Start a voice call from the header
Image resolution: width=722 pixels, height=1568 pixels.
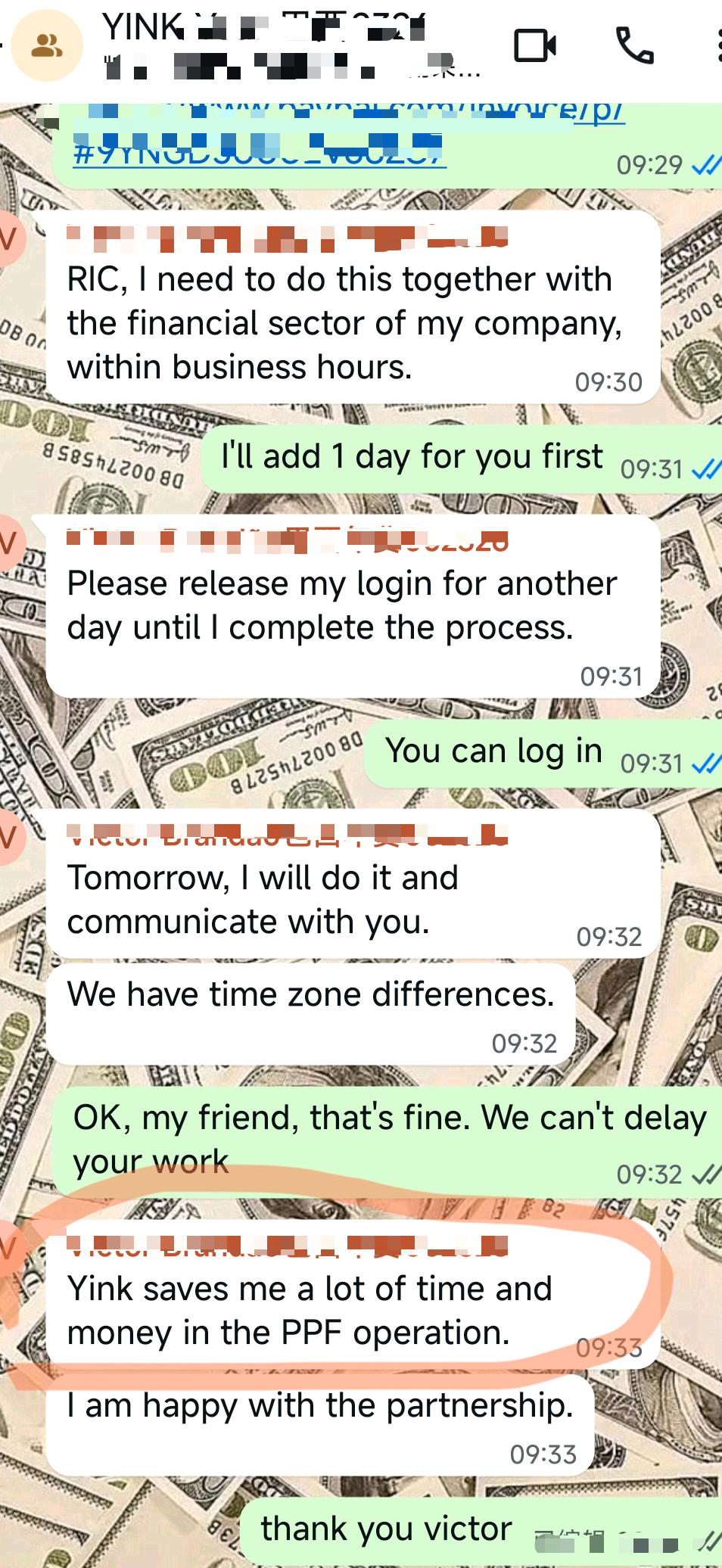(634, 46)
